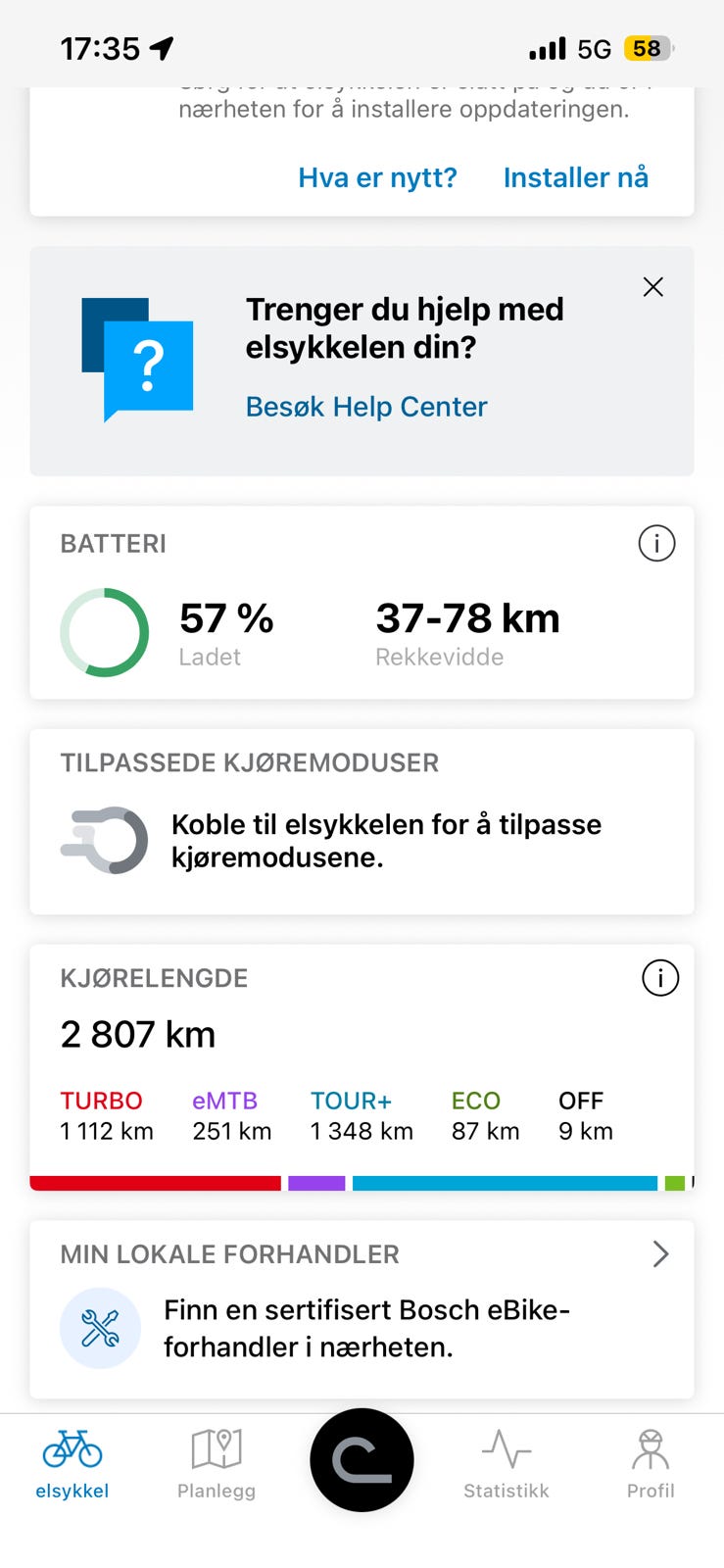This screenshot has height=1568, width=724.
Task: Open the "Besøk Help Center" link
Action: pyautogui.click(x=366, y=407)
